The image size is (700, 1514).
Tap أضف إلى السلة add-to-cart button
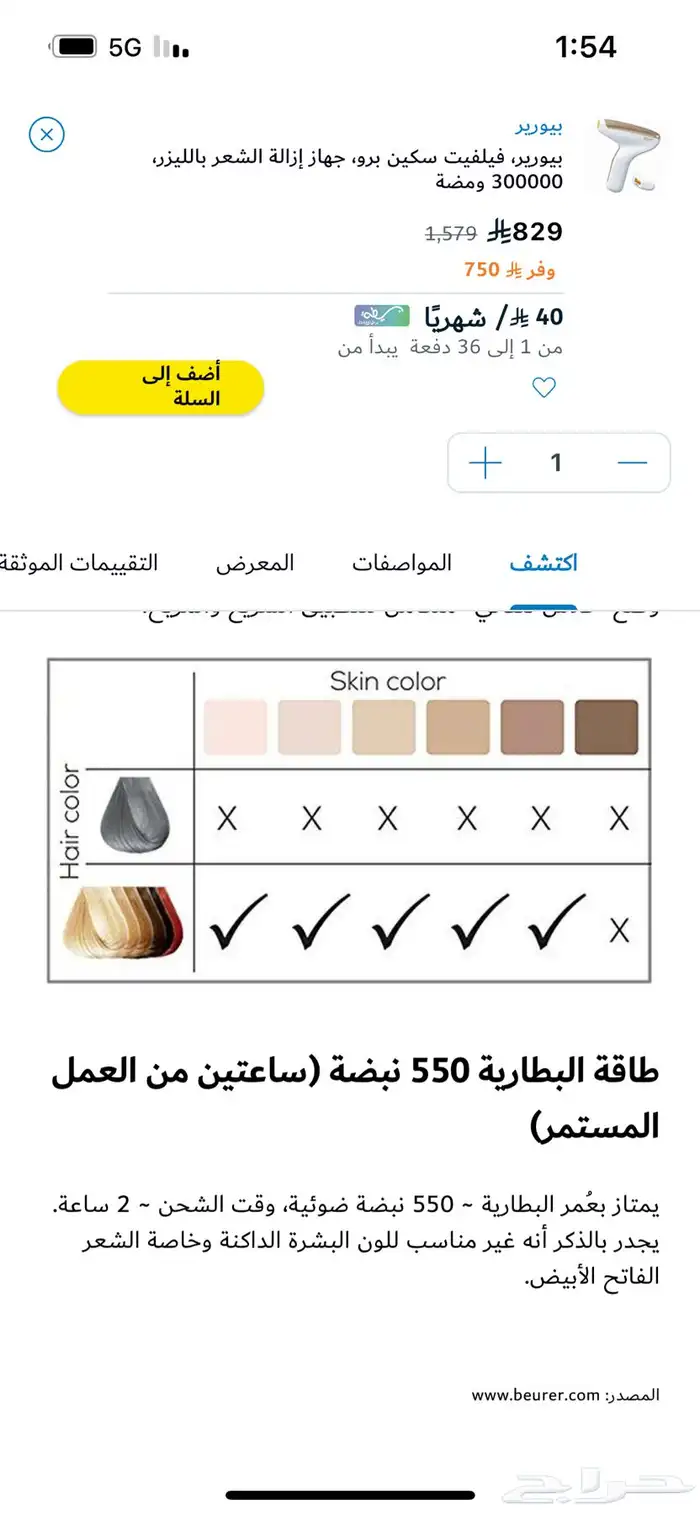coord(160,387)
